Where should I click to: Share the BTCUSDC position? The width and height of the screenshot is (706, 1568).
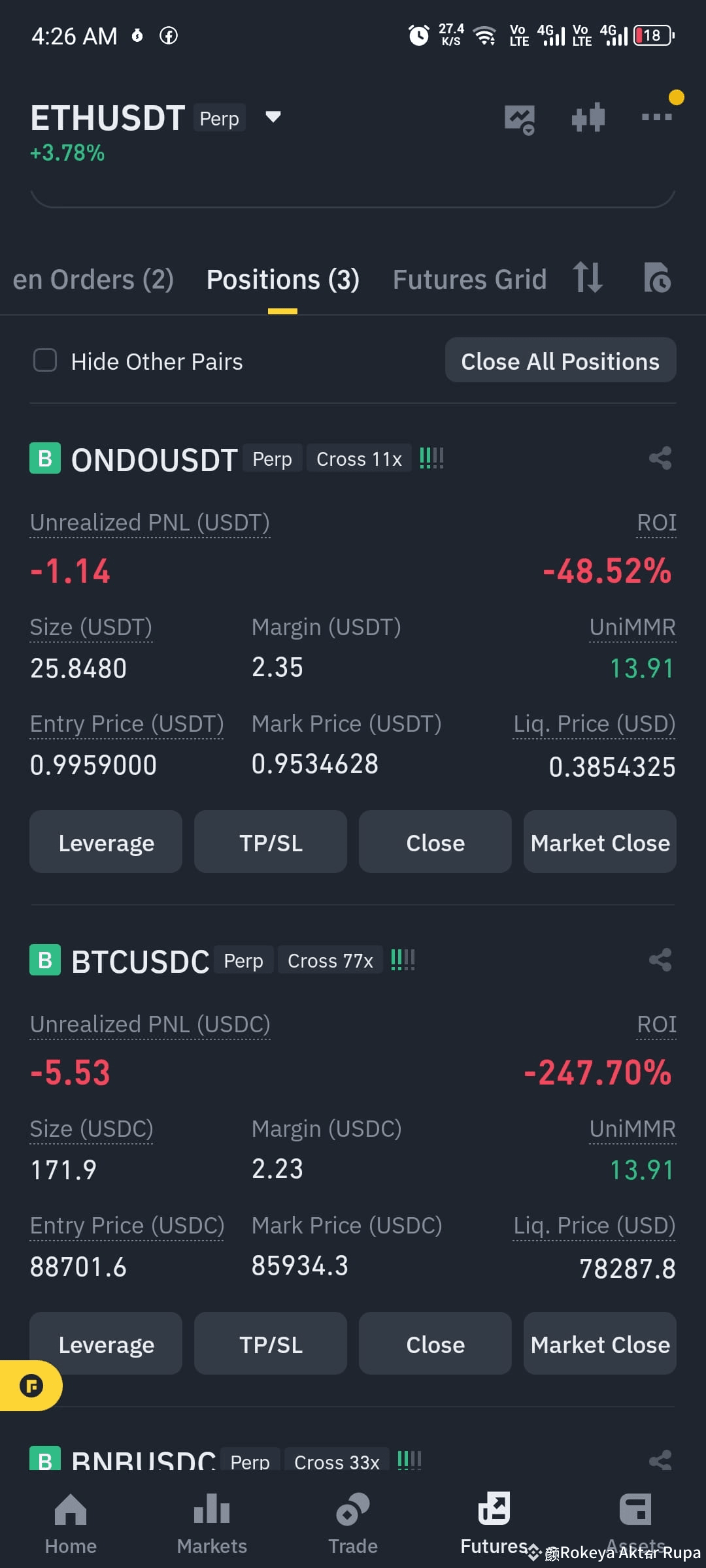(x=659, y=960)
